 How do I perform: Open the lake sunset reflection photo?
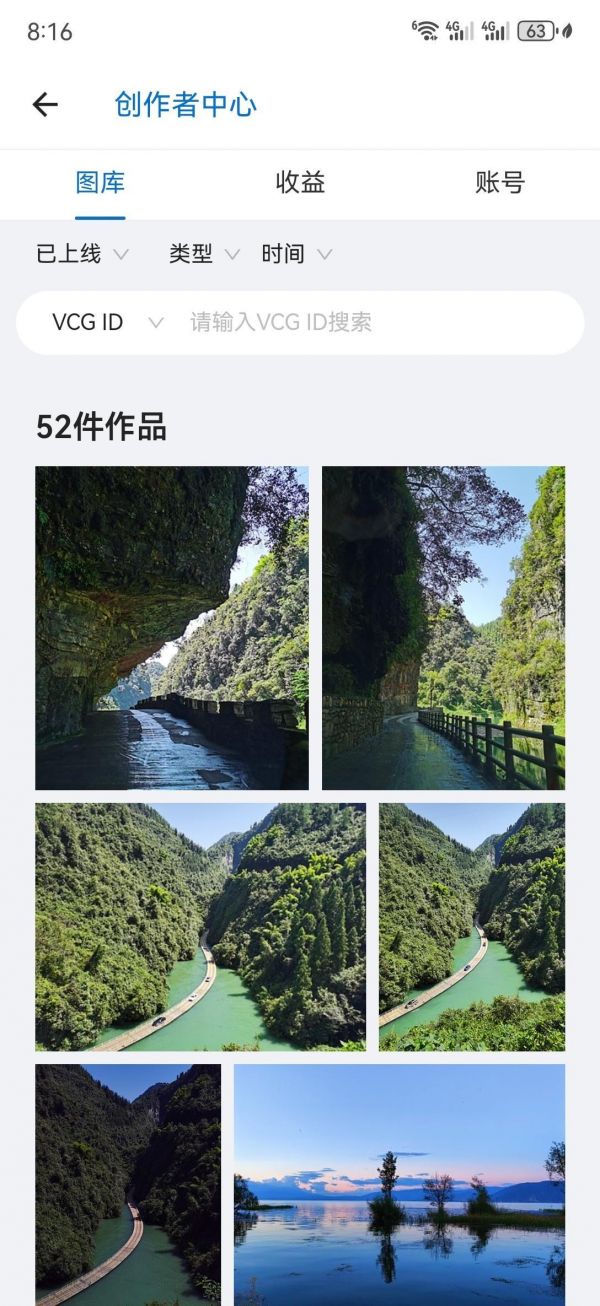pos(399,1185)
